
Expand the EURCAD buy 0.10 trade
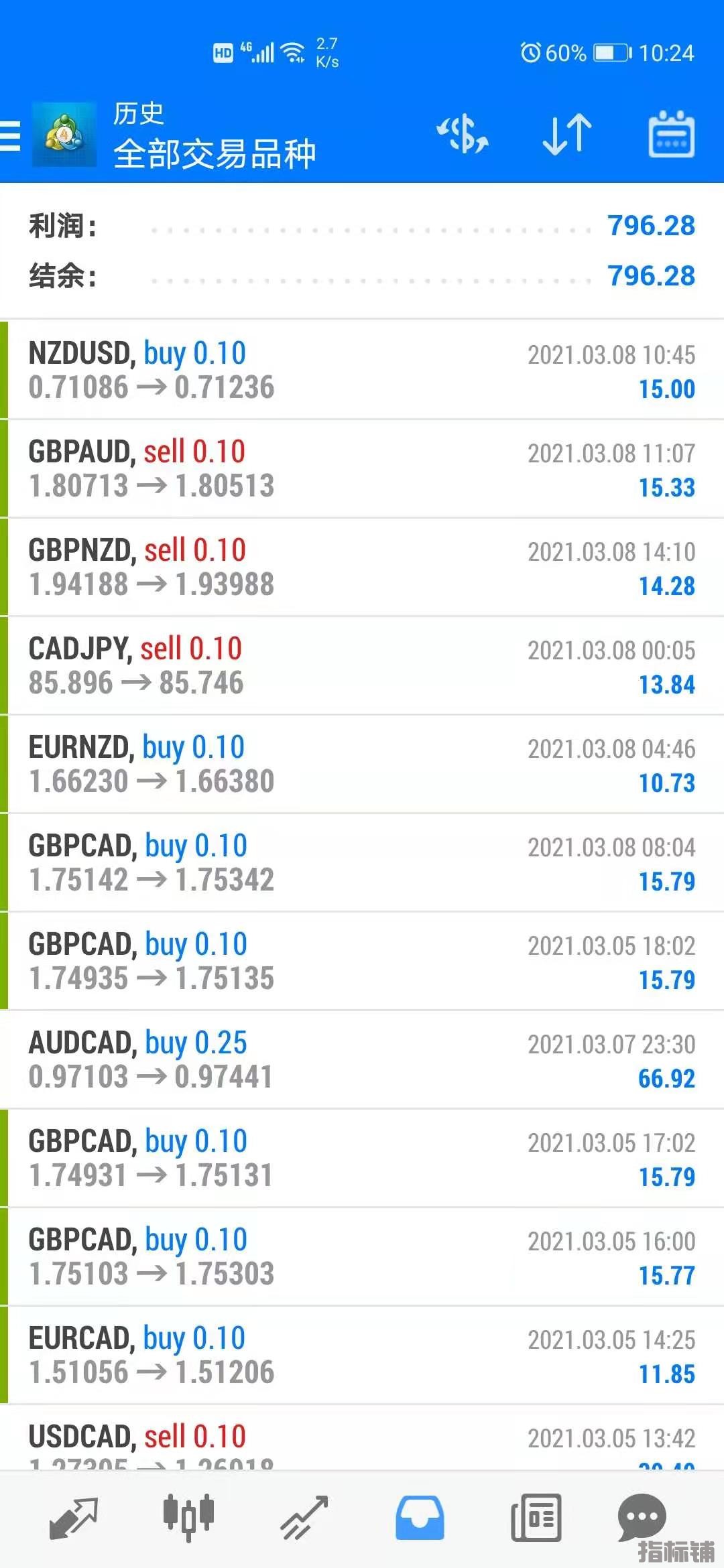pos(362,1356)
